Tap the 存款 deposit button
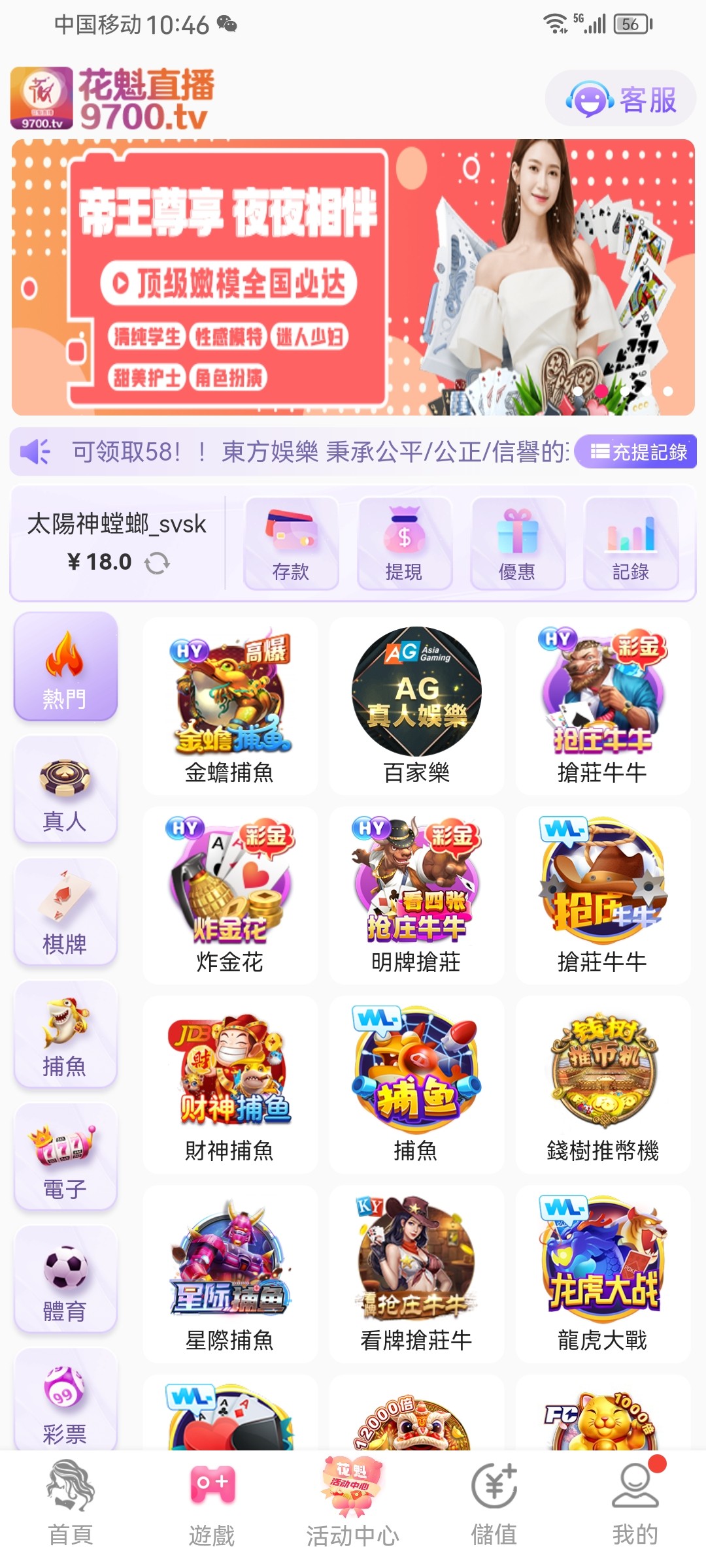This screenshot has height=1568, width=706. [291, 544]
